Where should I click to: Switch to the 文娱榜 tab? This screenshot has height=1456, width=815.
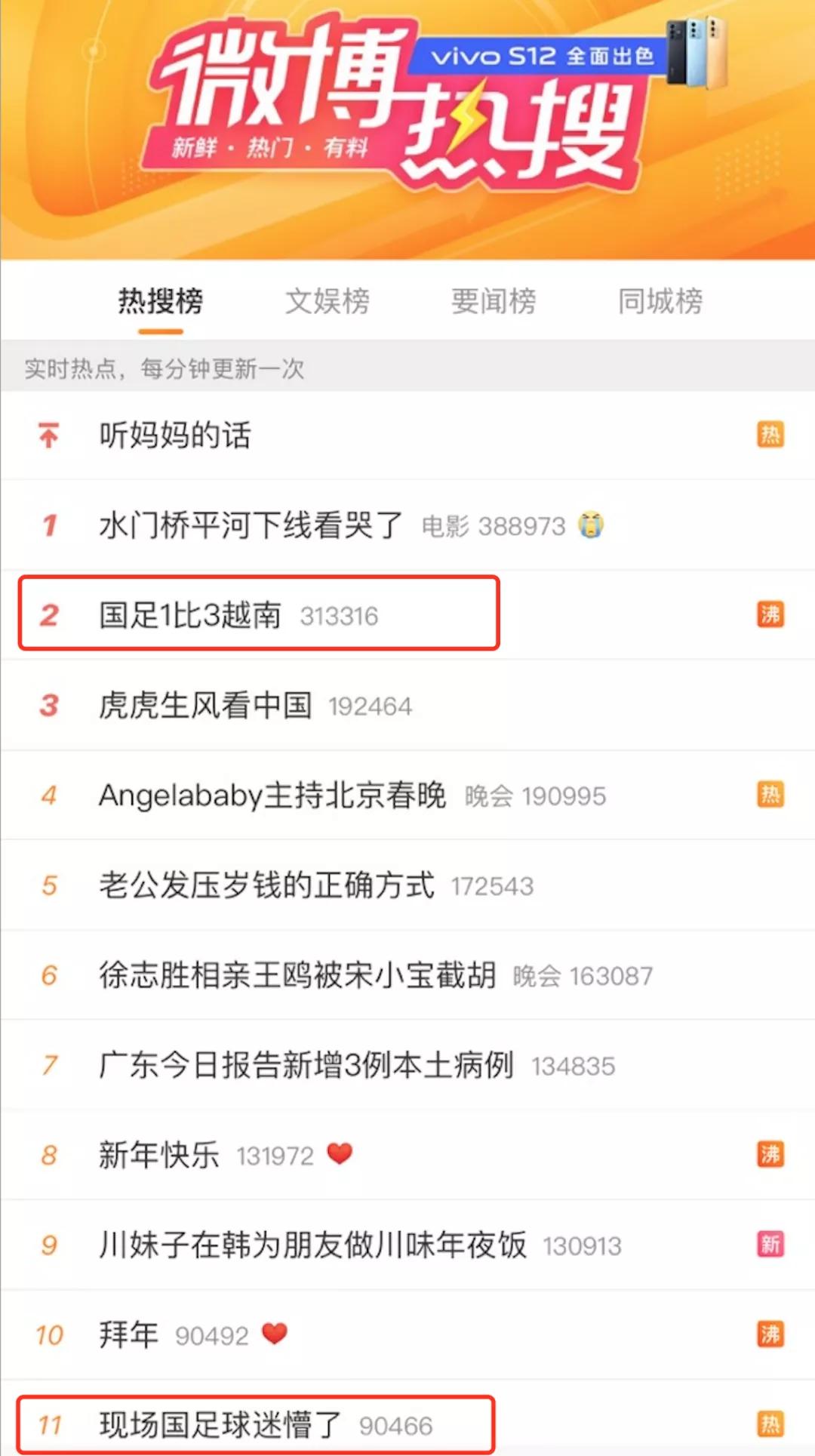(327, 301)
